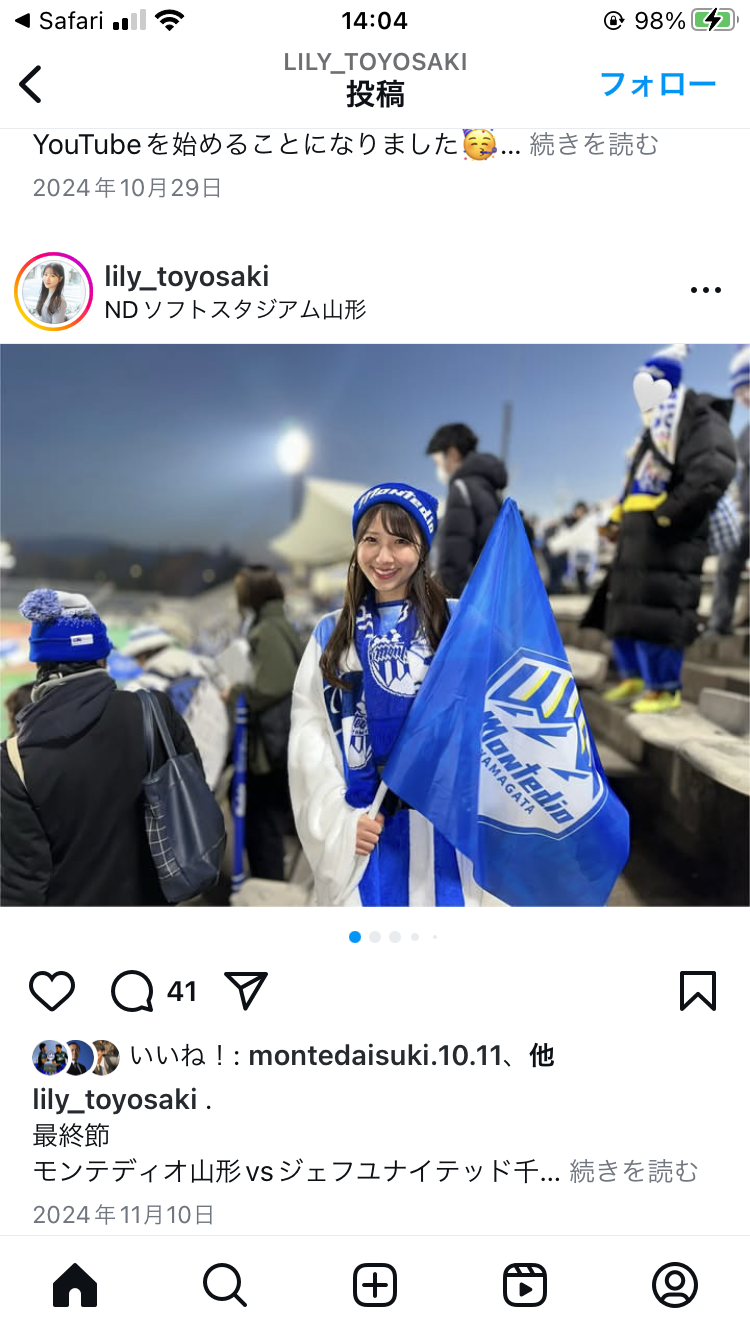The image size is (750, 1334).
Task: Go back using the top-left arrow
Action: tap(32, 84)
